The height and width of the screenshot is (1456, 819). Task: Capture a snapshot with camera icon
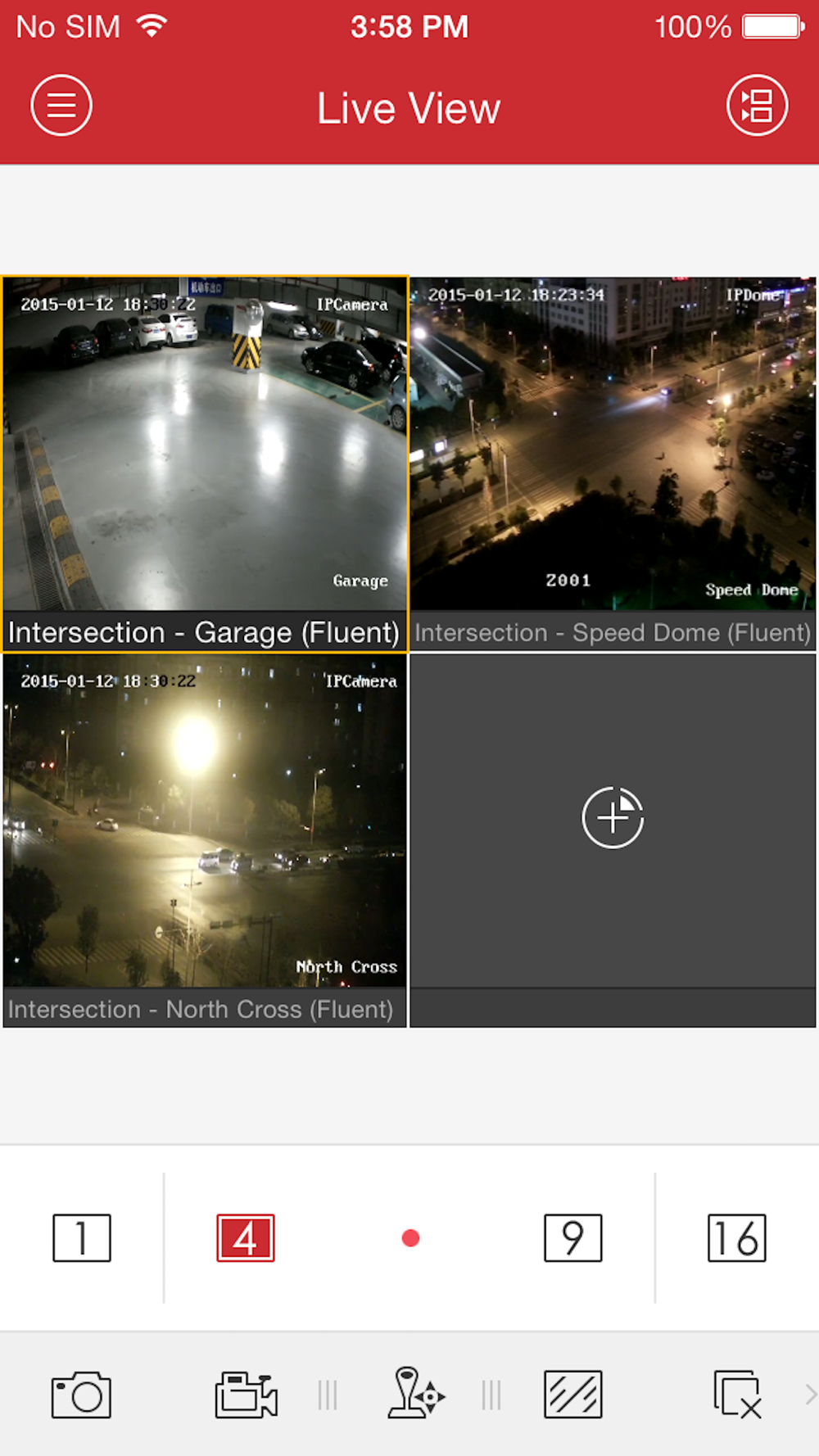click(x=81, y=1395)
